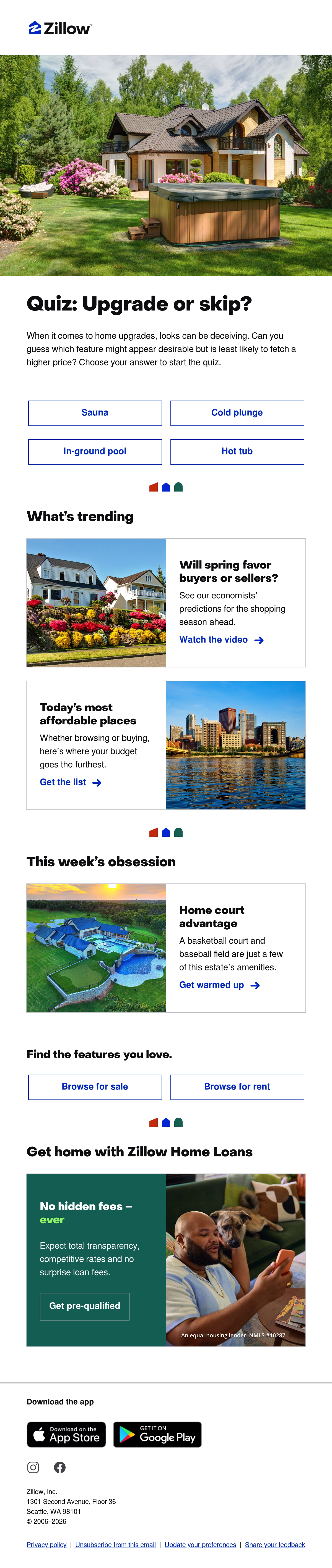Image resolution: width=332 pixels, height=1568 pixels.
Task: Select the Cold plunge answer
Action: pos(237,413)
